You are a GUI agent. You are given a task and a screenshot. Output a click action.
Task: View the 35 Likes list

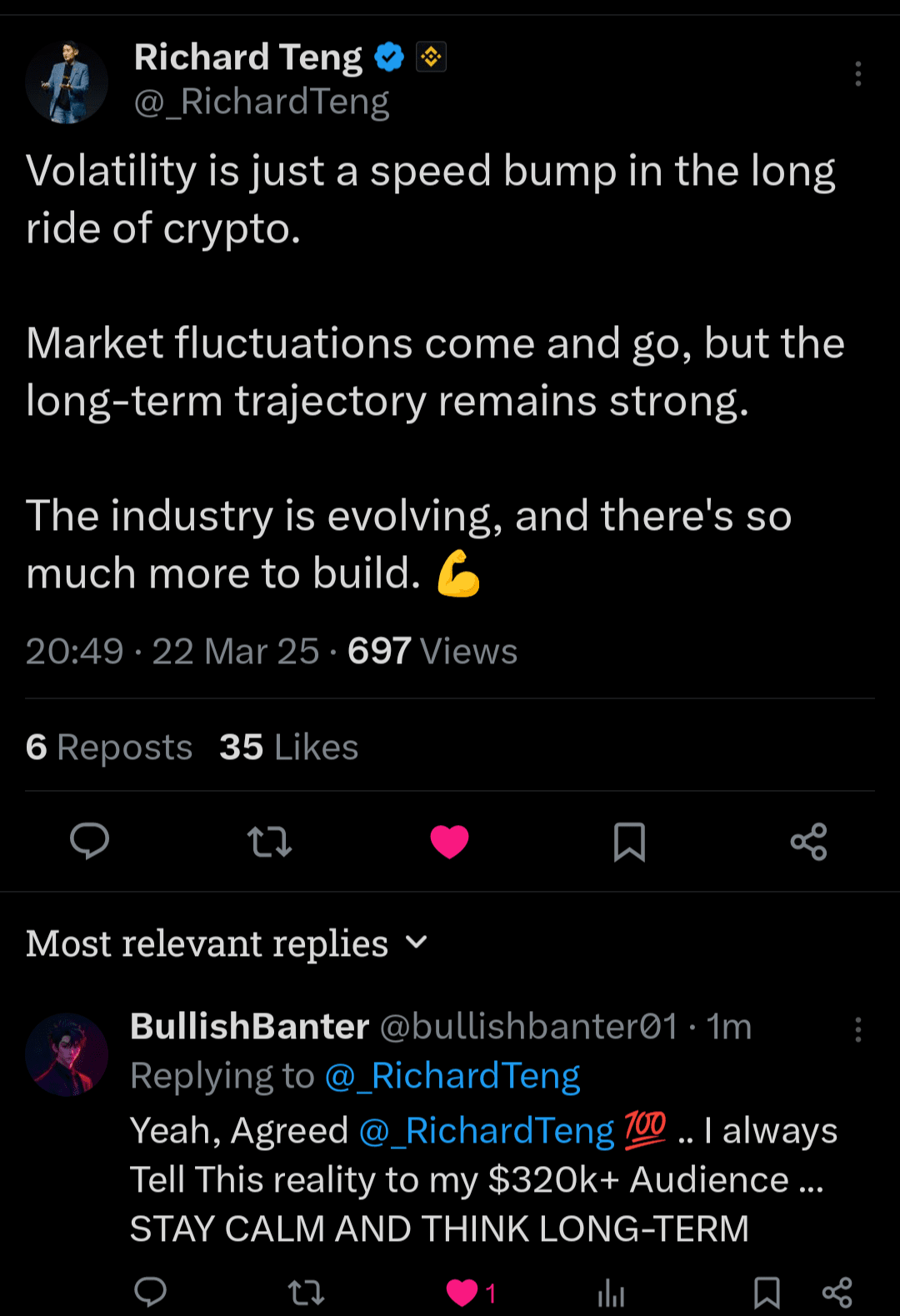click(287, 747)
